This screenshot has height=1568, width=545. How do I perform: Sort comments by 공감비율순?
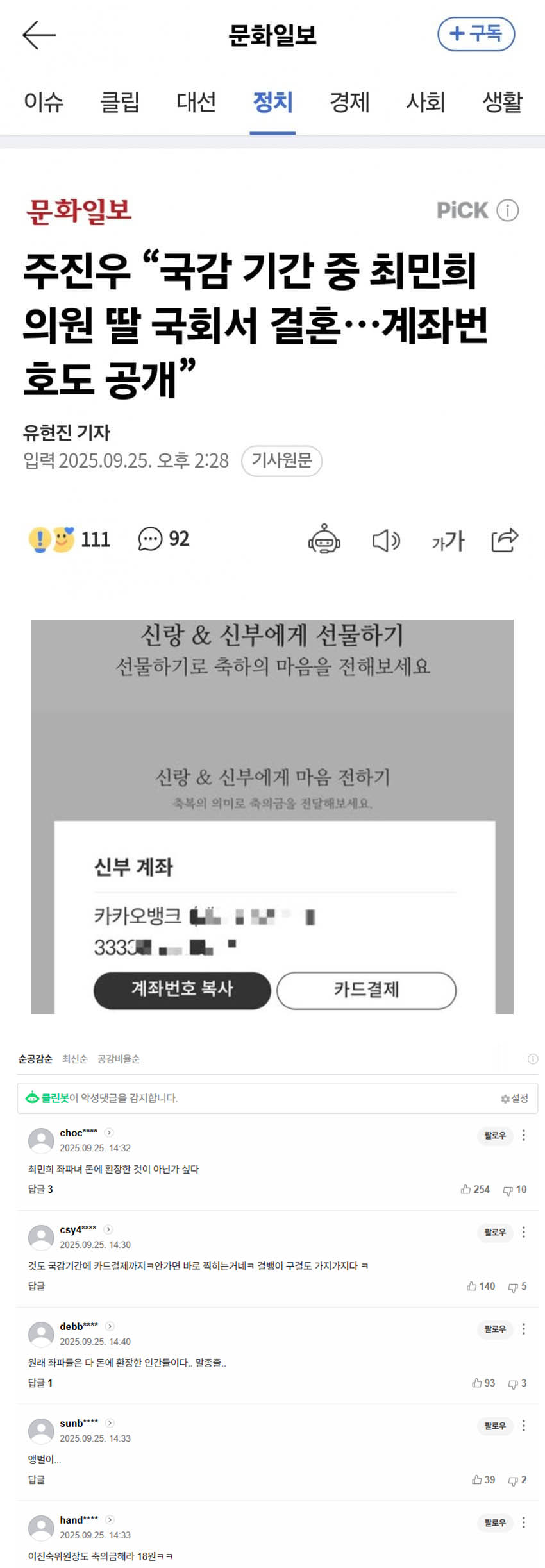(119, 1059)
